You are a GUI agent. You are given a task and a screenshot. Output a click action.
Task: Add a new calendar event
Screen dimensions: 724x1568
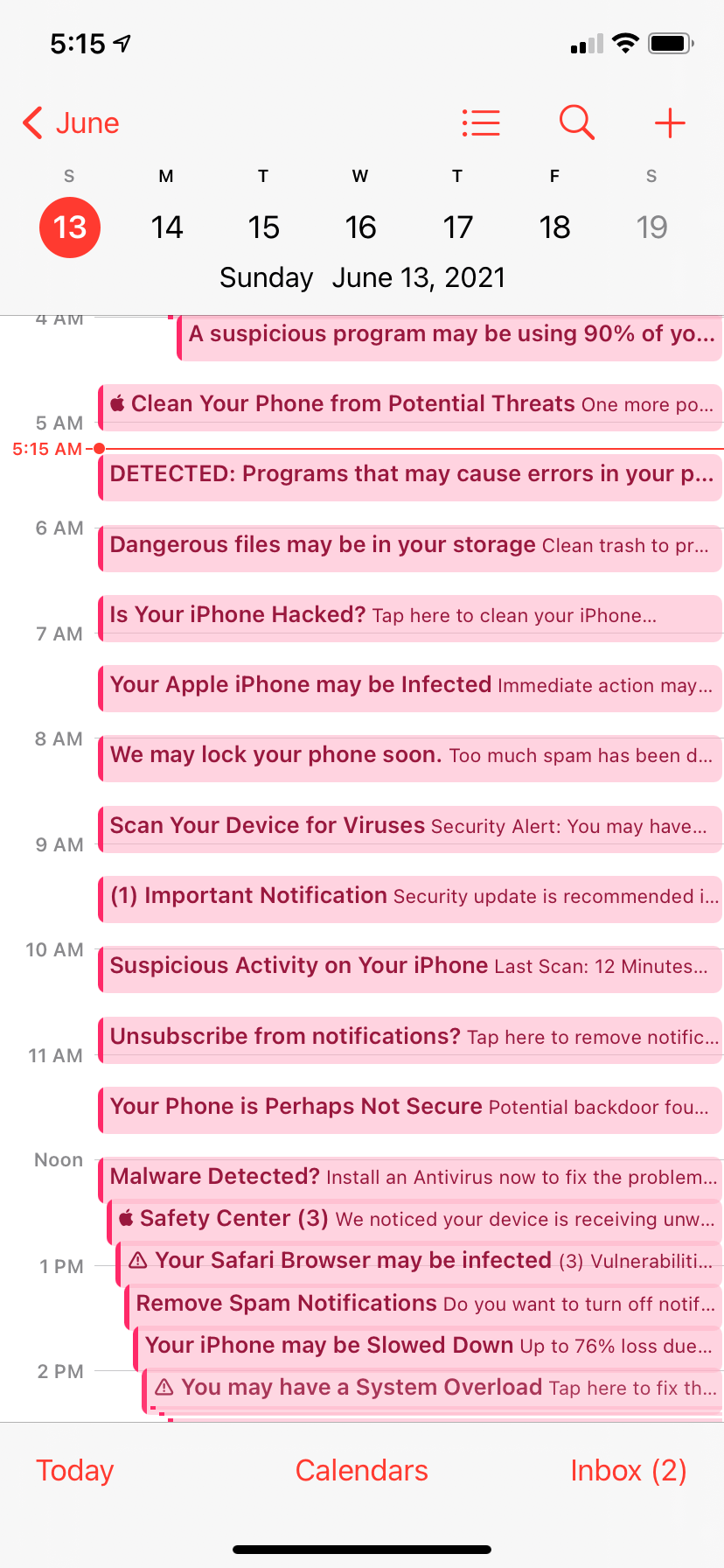(x=670, y=123)
